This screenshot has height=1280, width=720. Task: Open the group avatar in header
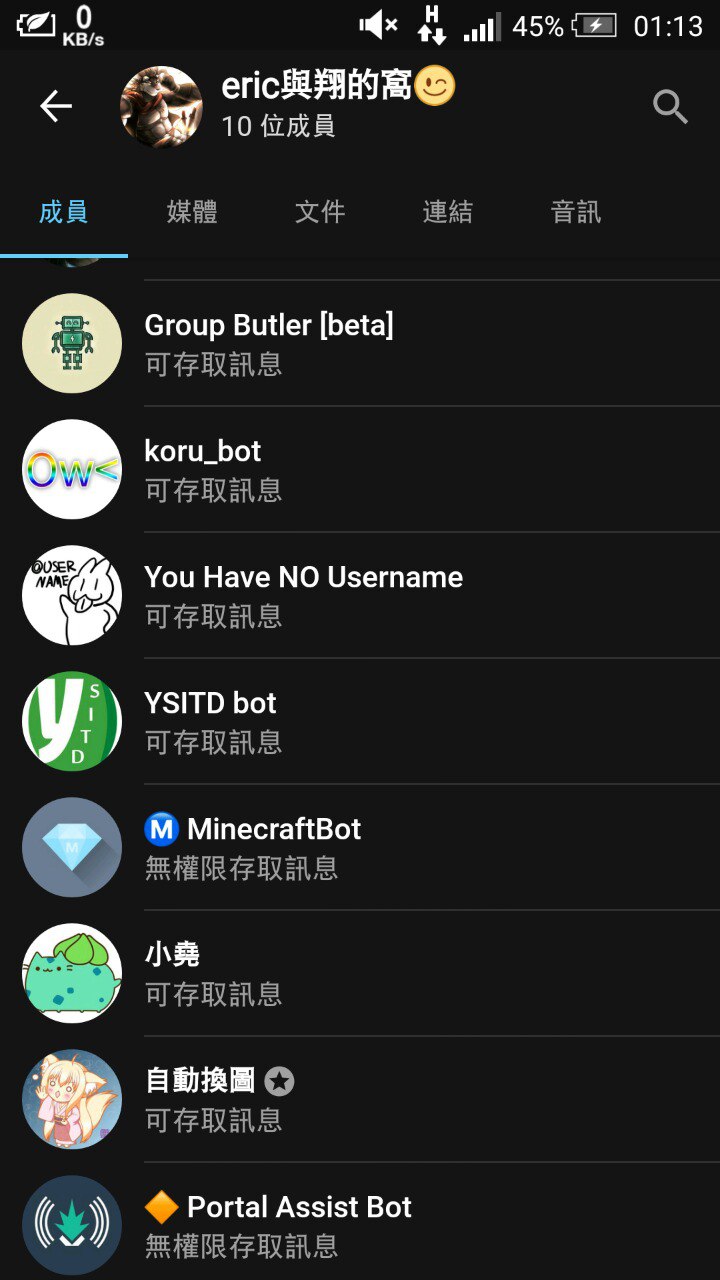pos(161,107)
